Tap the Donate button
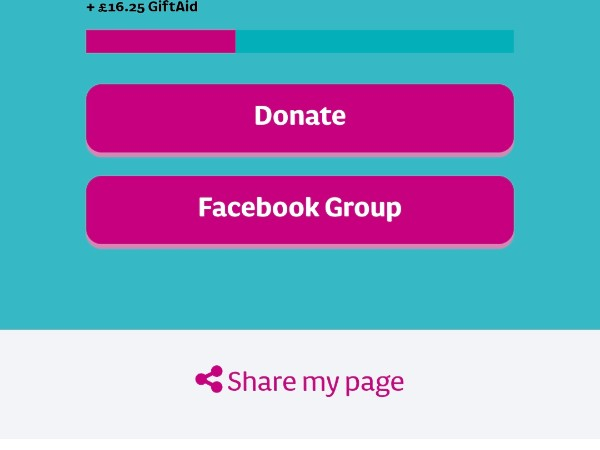This screenshot has height=450, width=600. tap(300, 117)
